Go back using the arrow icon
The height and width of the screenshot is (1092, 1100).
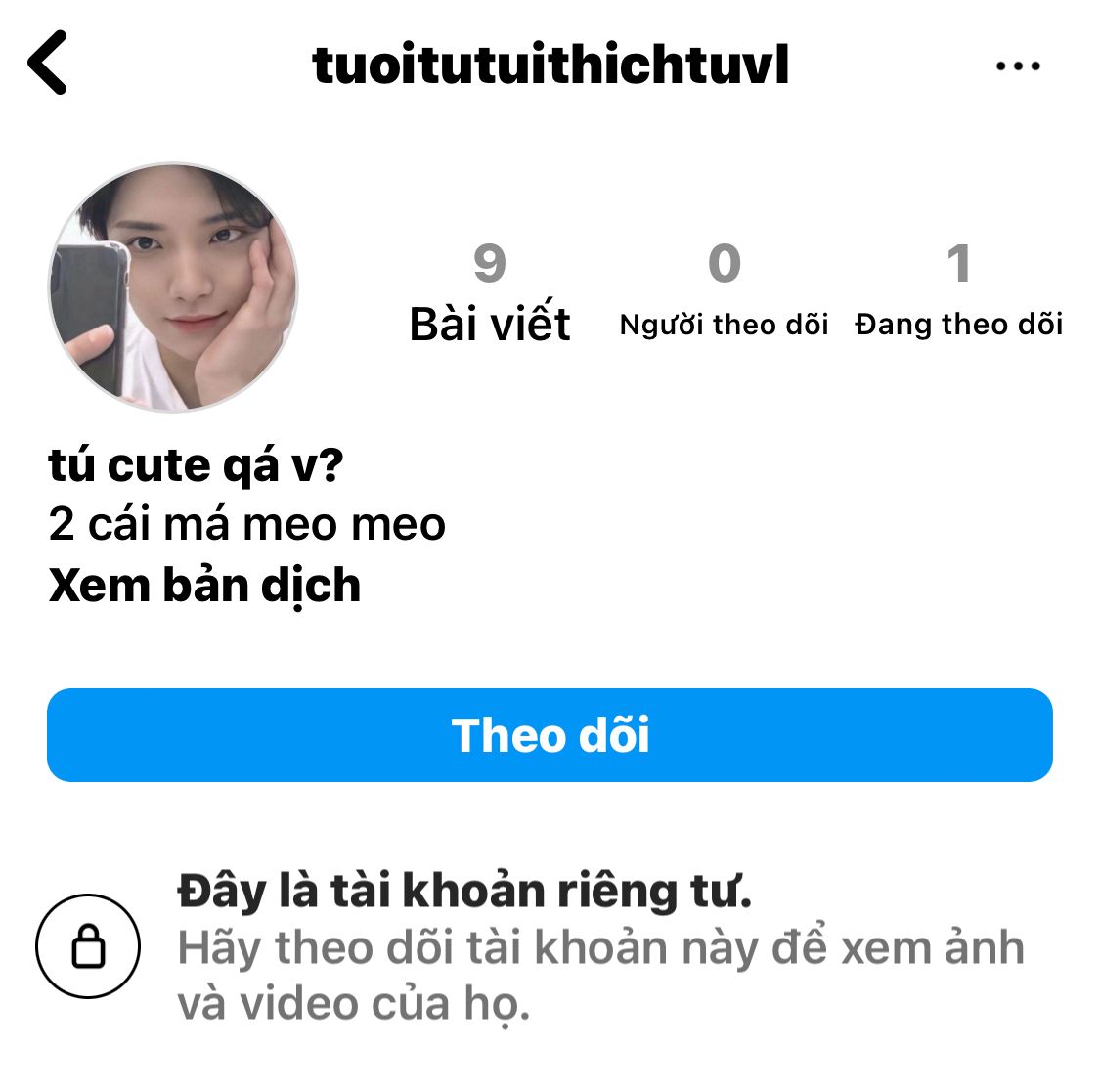pos(48,64)
